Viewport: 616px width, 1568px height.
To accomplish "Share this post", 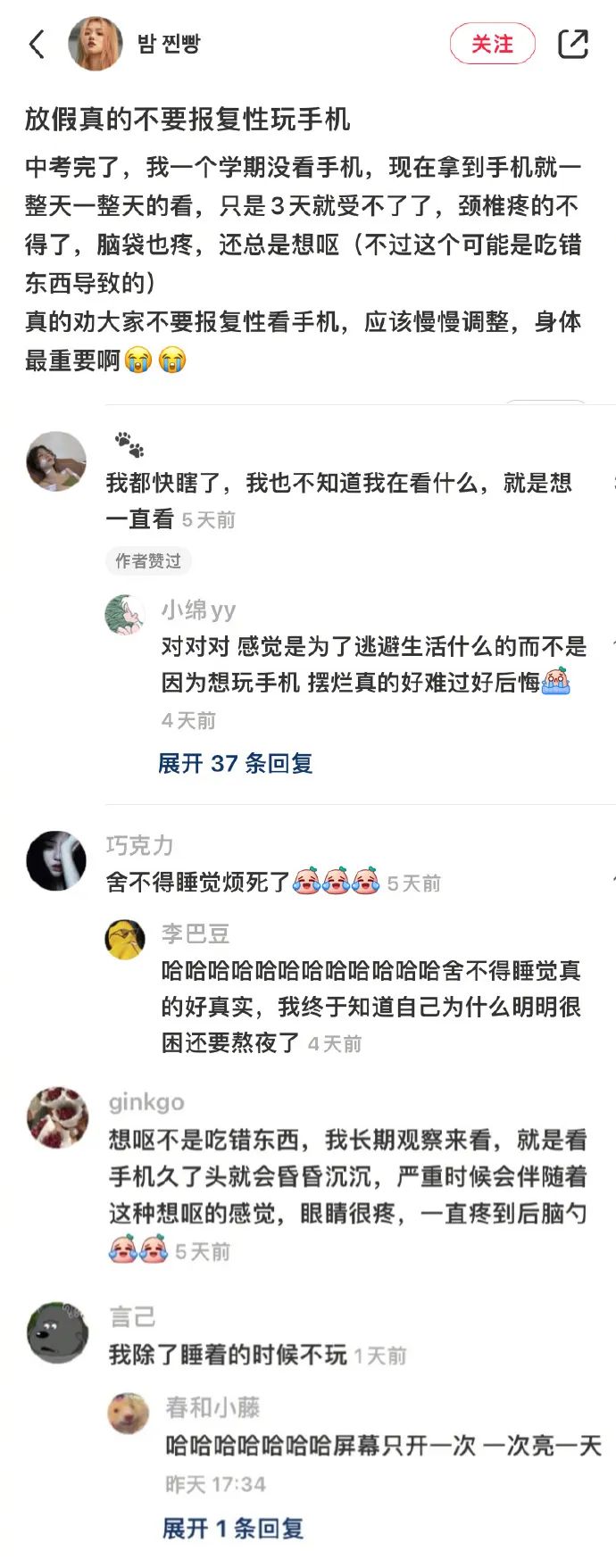I will pyautogui.click(x=572, y=44).
